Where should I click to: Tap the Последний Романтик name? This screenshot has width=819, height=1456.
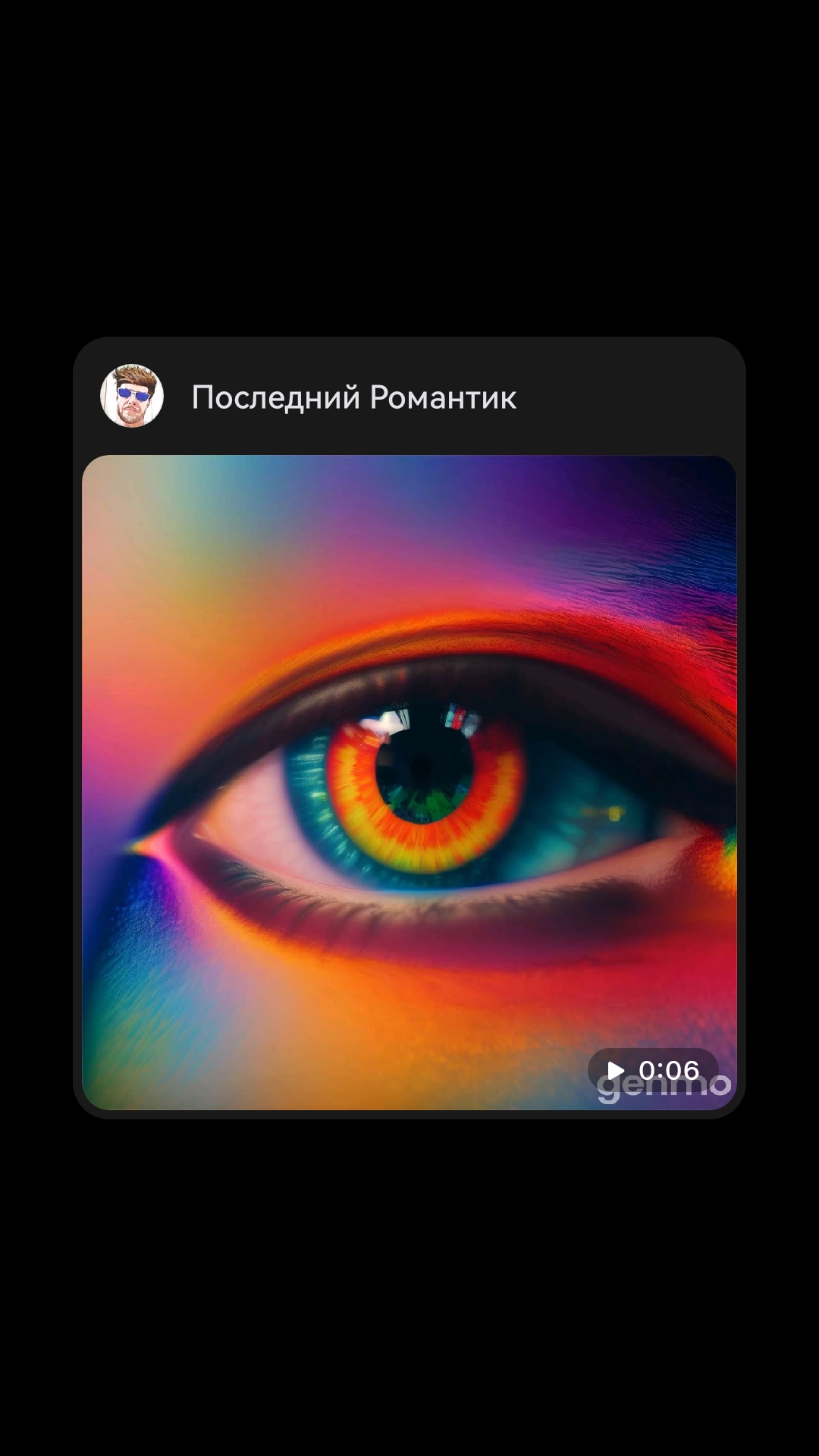pos(353,397)
